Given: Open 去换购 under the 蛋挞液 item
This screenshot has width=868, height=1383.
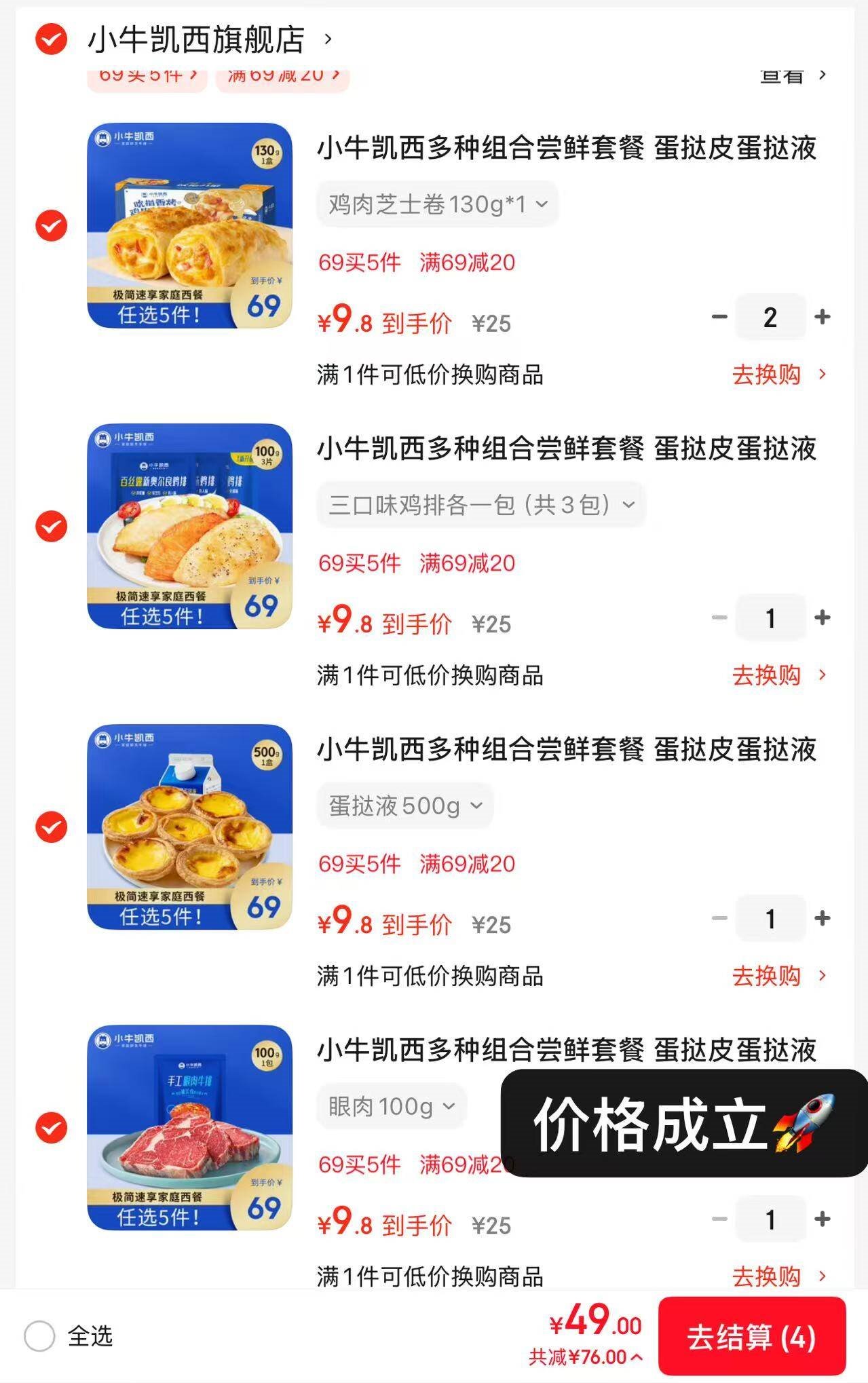Looking at the screenshot, I should 778,977.
